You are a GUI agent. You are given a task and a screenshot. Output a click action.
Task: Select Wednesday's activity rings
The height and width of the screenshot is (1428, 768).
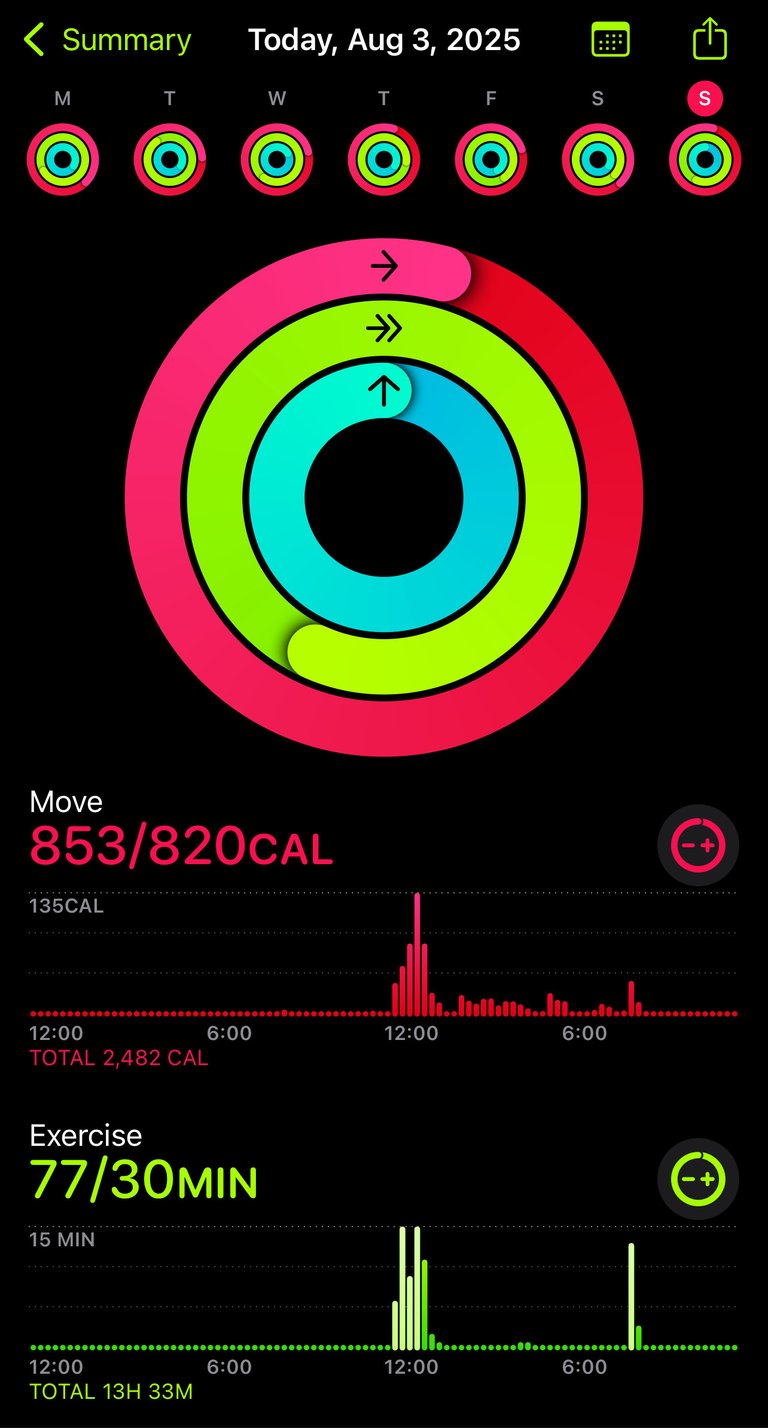coord(277,159)
